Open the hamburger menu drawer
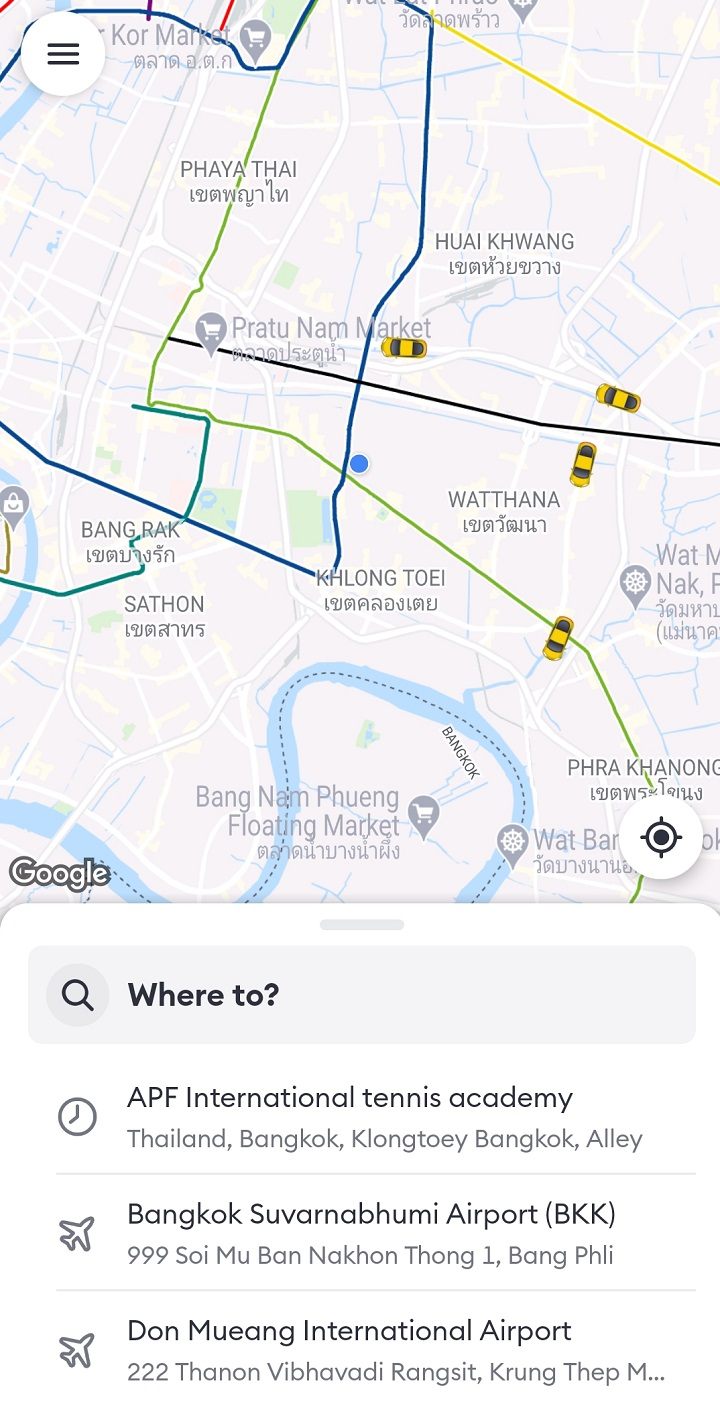 pyautogui.click(x=63, y=54)
